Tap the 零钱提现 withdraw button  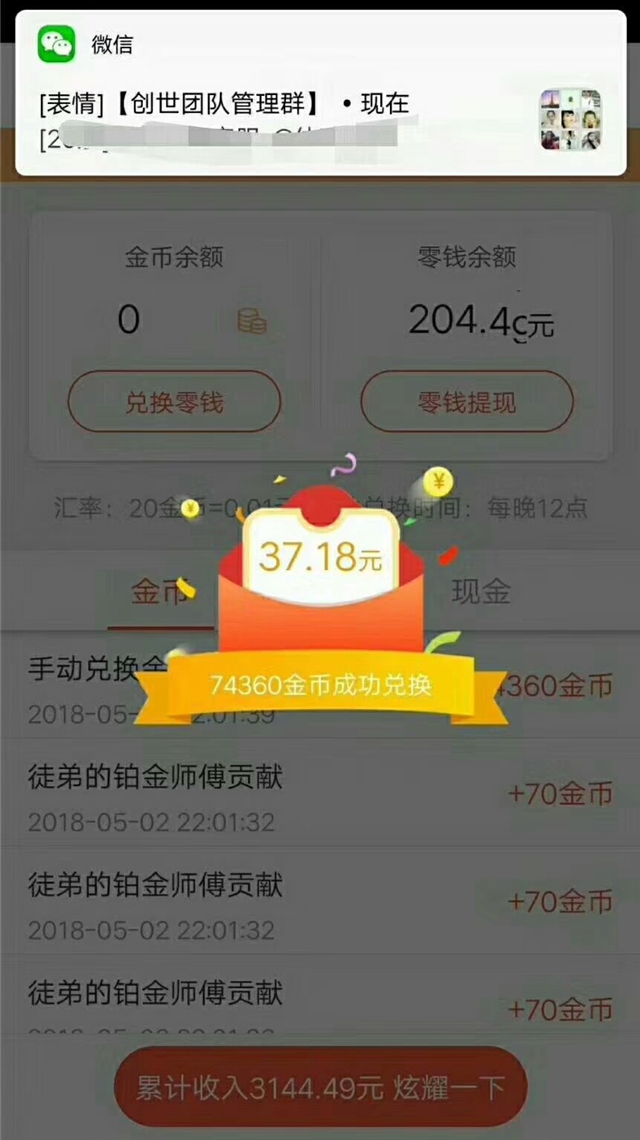point(467,402)
